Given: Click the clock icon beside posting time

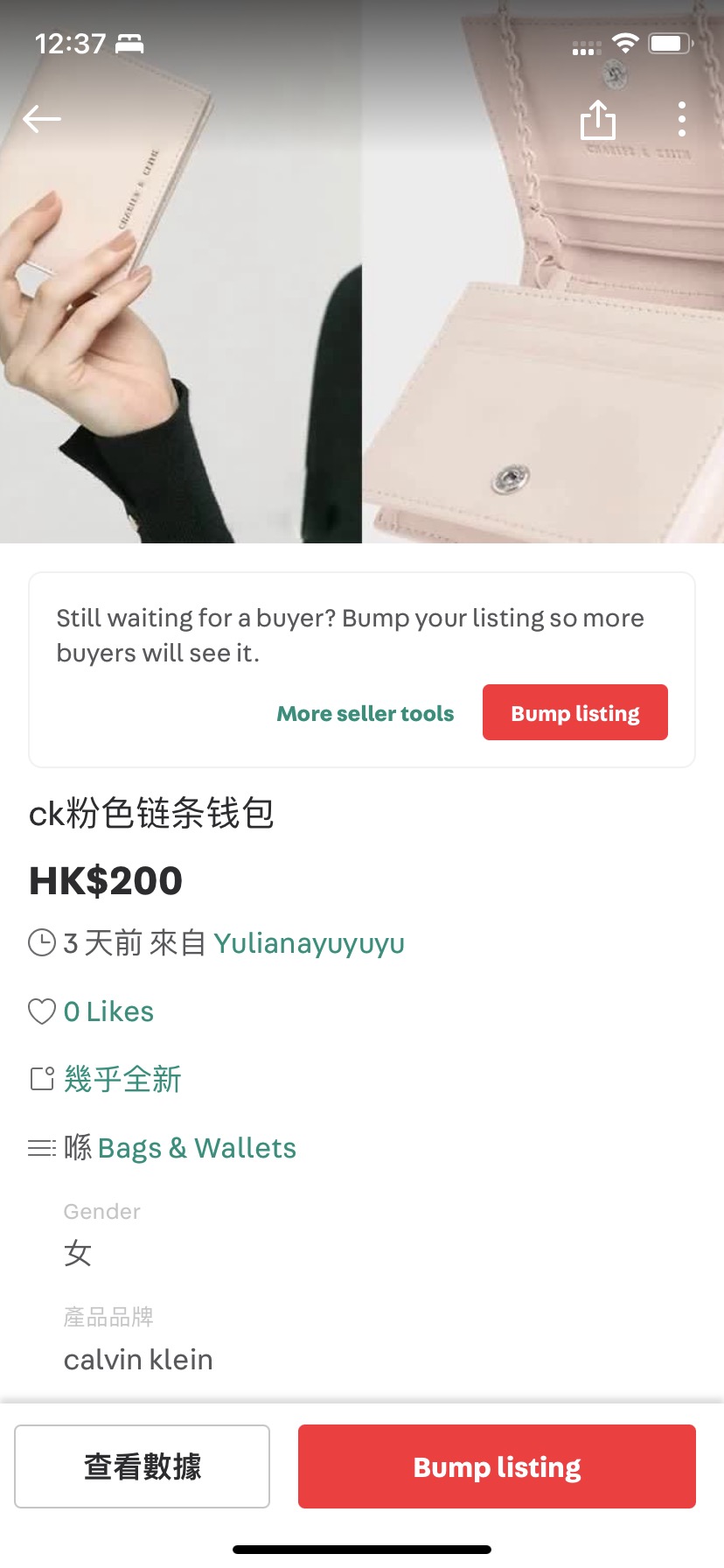Looking at the screenshot, I should click(x=41, y=942).
